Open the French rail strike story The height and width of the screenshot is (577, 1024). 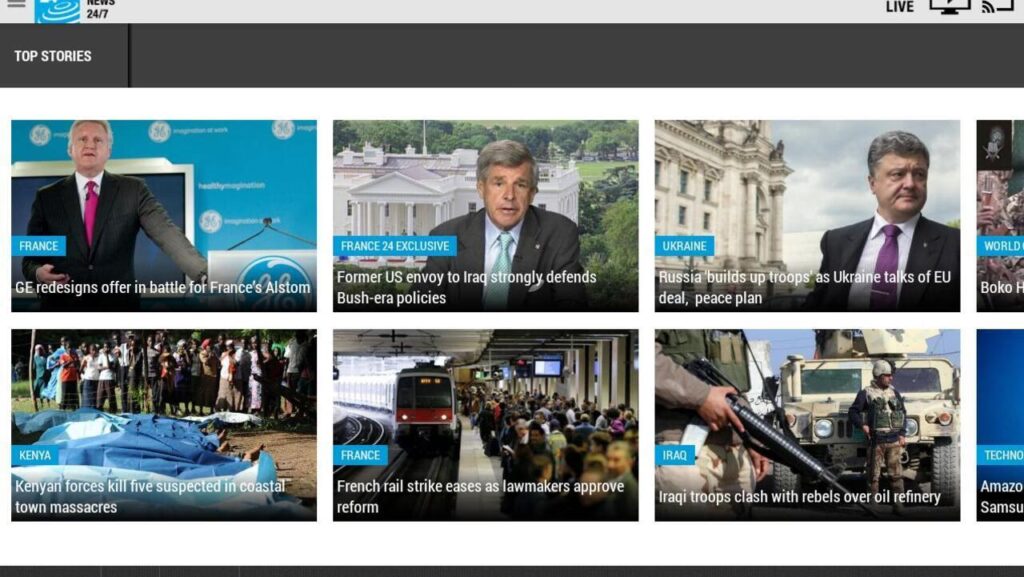tap(485, 425)
